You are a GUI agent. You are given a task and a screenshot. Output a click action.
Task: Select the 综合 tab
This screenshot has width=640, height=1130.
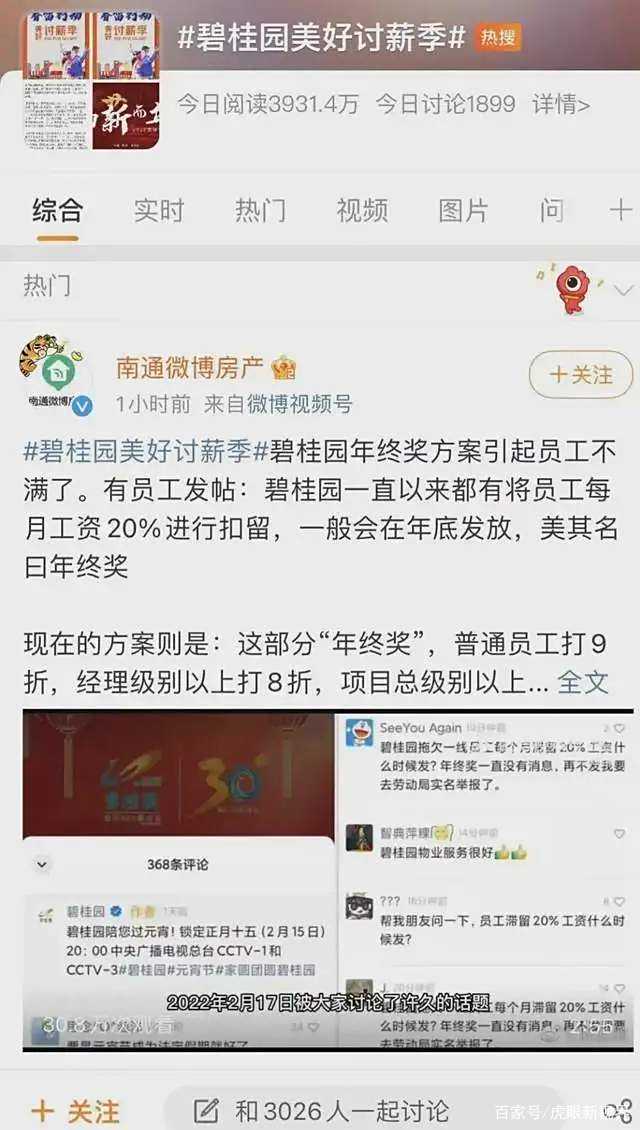57,210
